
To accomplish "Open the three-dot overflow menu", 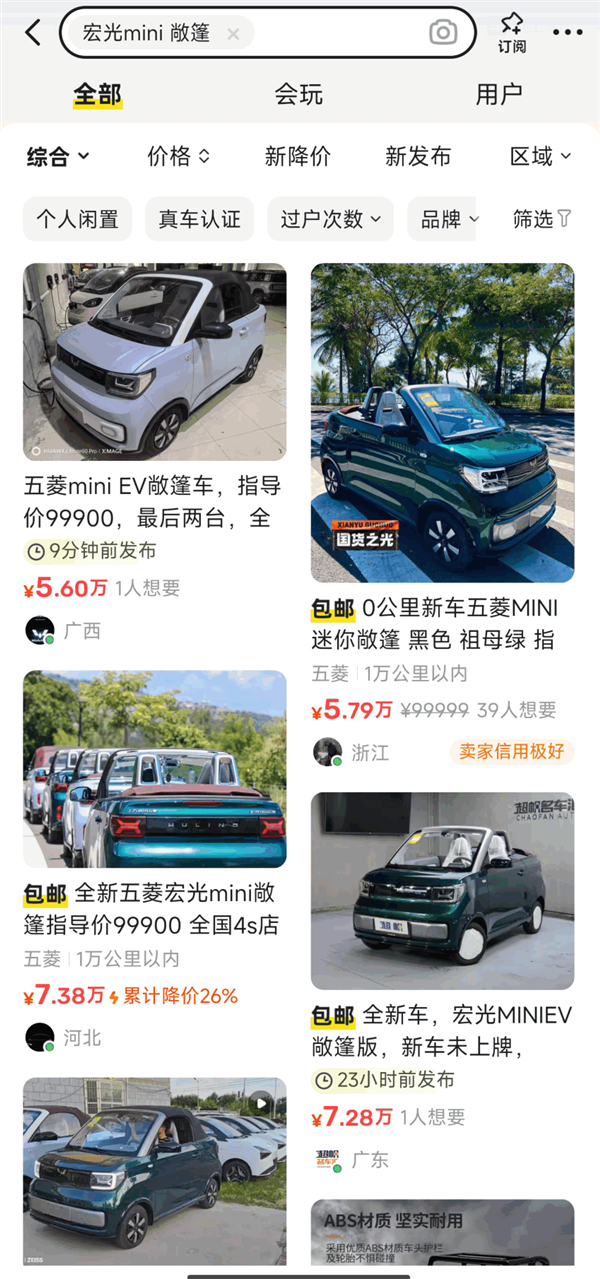I will click(x=567, y=33).
